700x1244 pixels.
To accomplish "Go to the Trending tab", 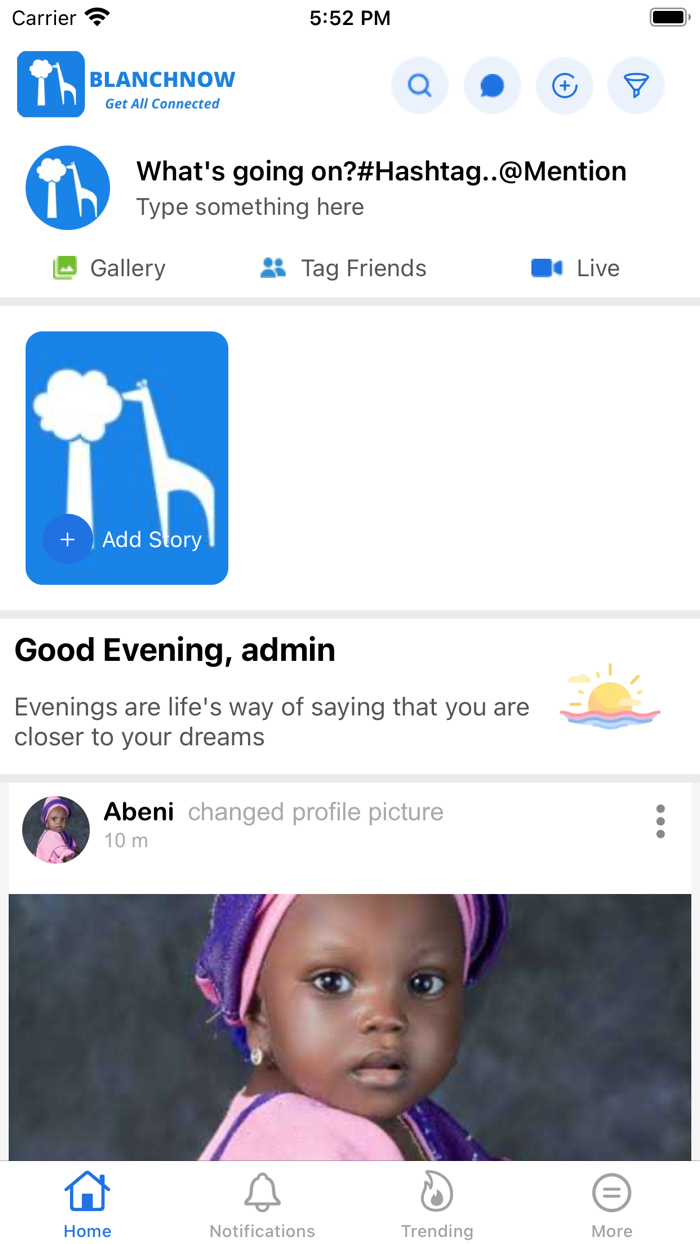I will (437, 1205).
